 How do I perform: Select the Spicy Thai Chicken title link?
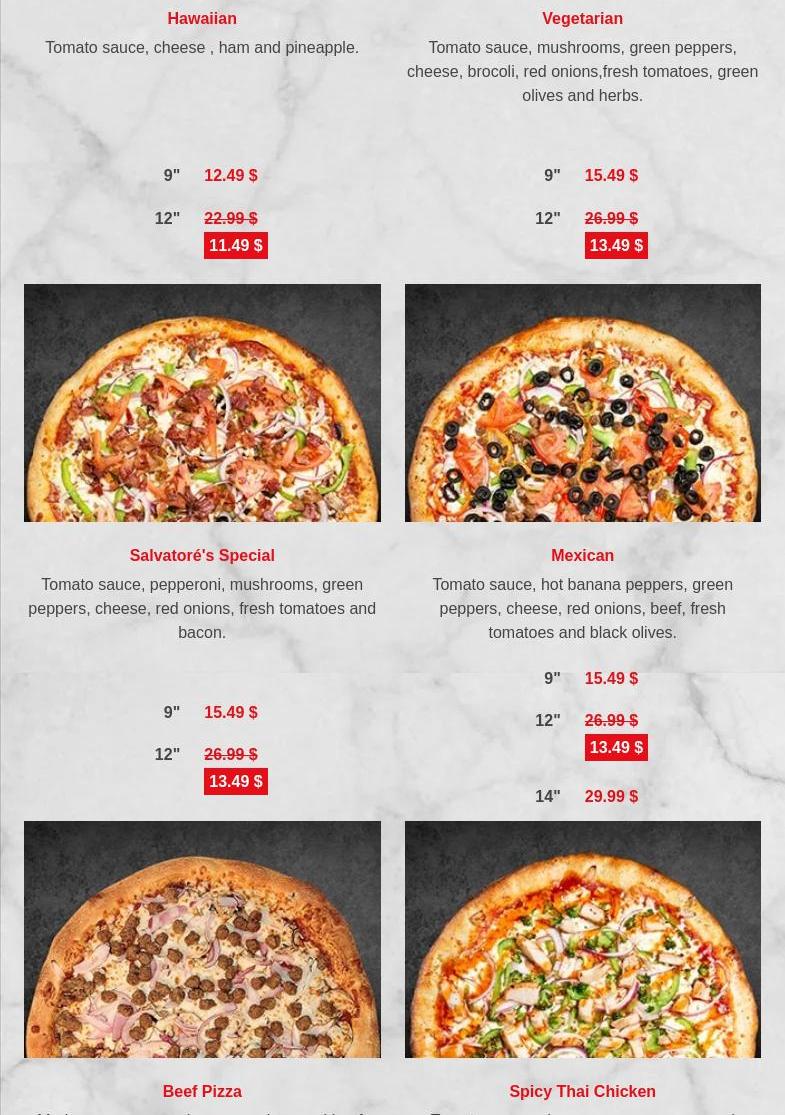[582, 1091]
